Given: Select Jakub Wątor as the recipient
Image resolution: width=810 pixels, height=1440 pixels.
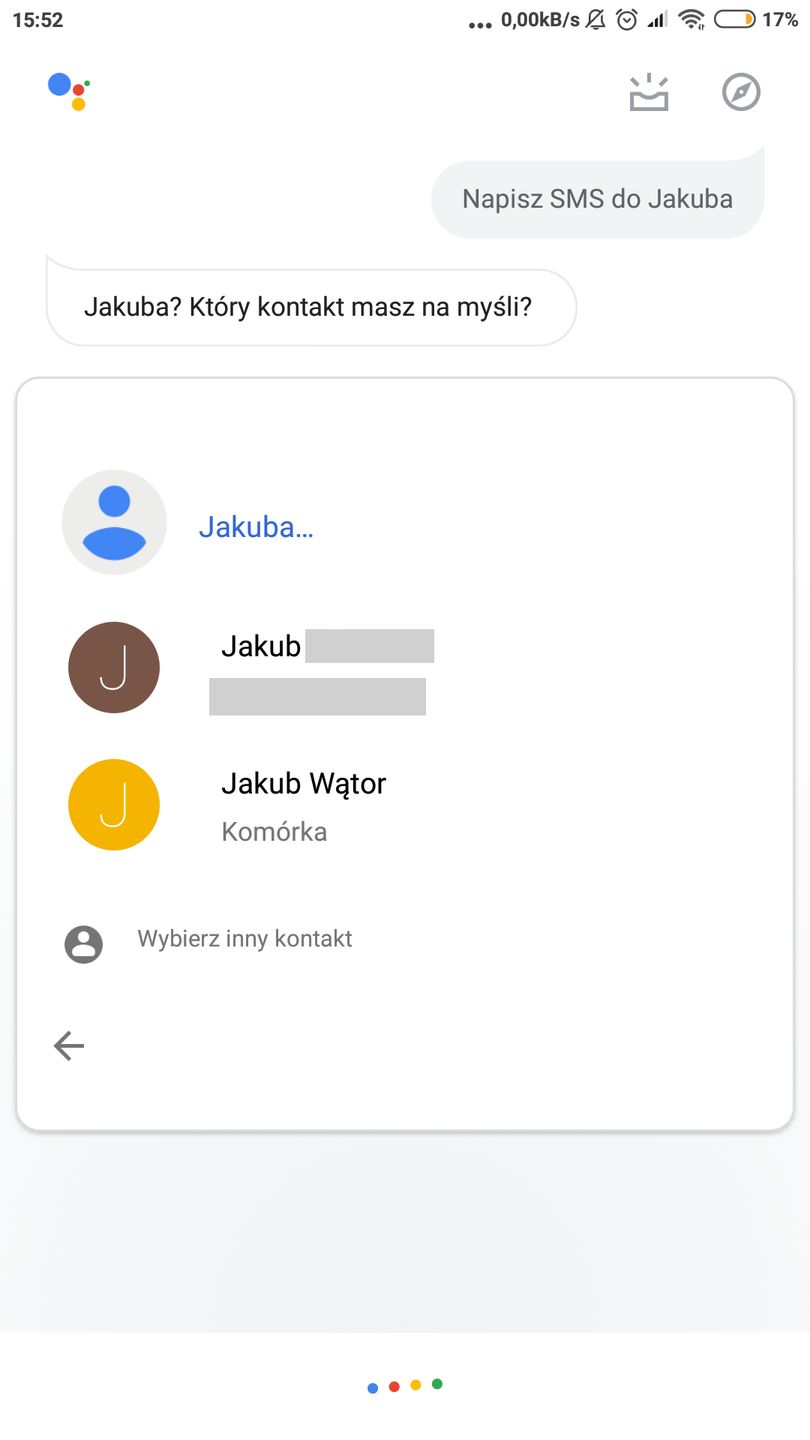Looking at the screenshot, I should tap(302, 784).
